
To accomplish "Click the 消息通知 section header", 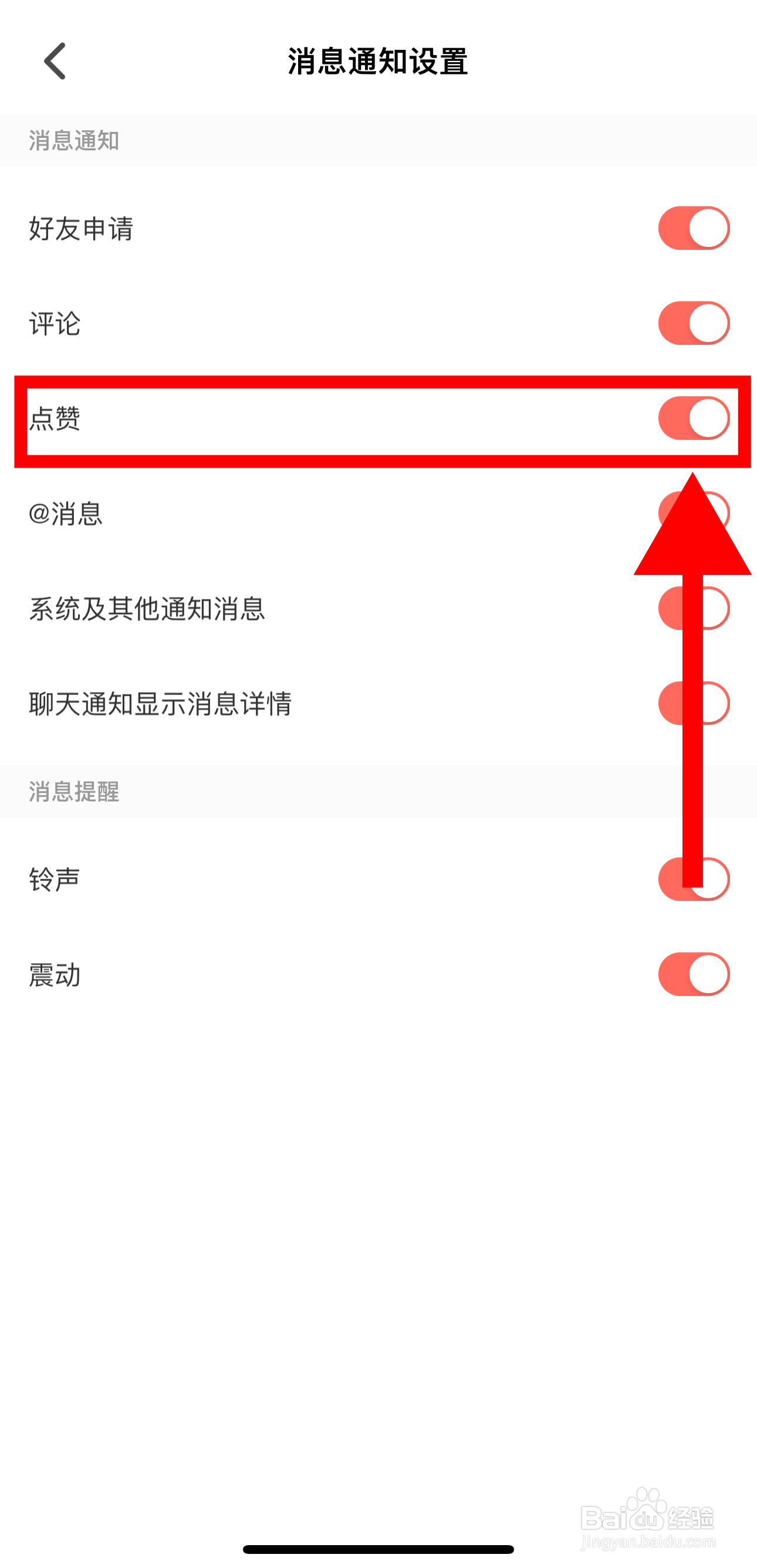I will [x=74, y=140].
